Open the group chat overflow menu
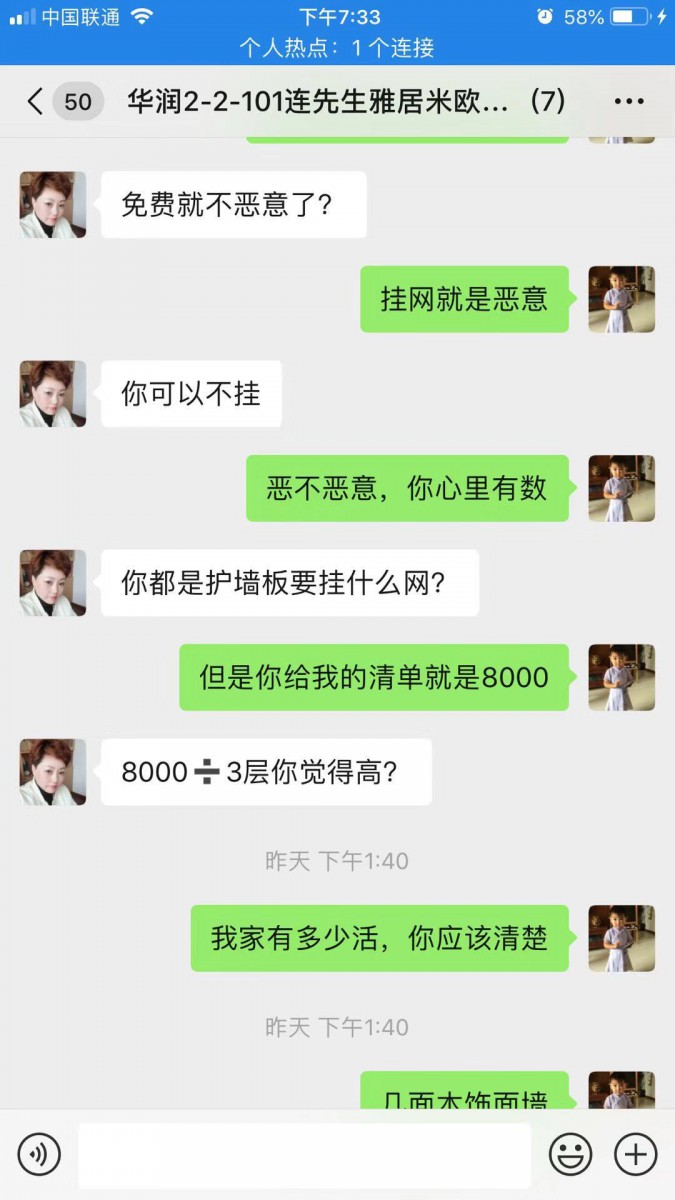The width and height of the screenshot is (675, 1200). point(629,101)
